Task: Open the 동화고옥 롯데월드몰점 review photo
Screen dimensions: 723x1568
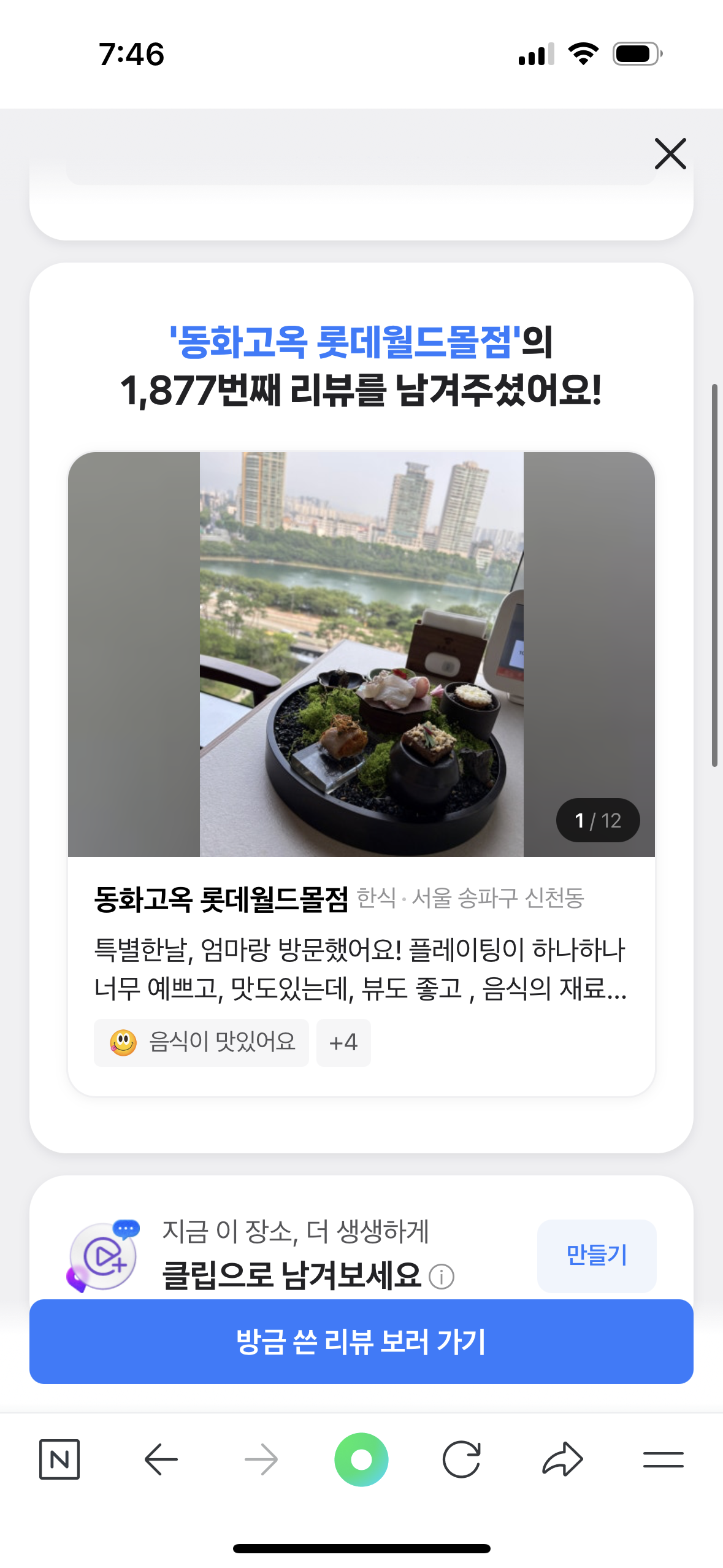Action: coord(361,653)
